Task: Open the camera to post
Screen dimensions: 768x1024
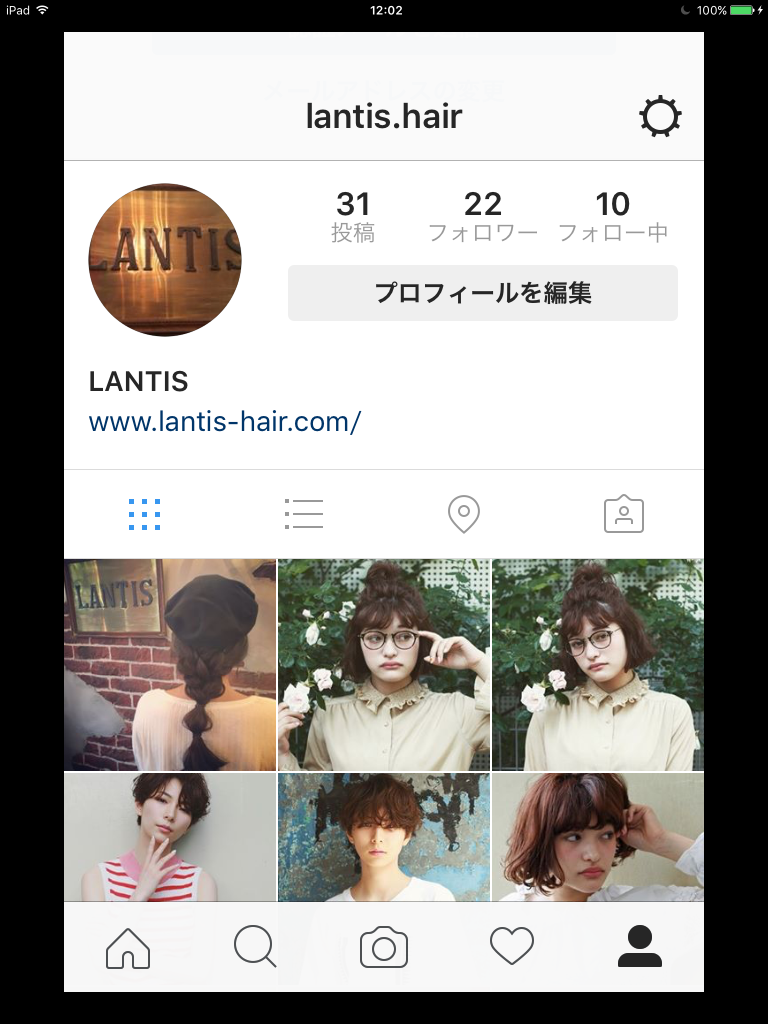Action: coord(384,947)
